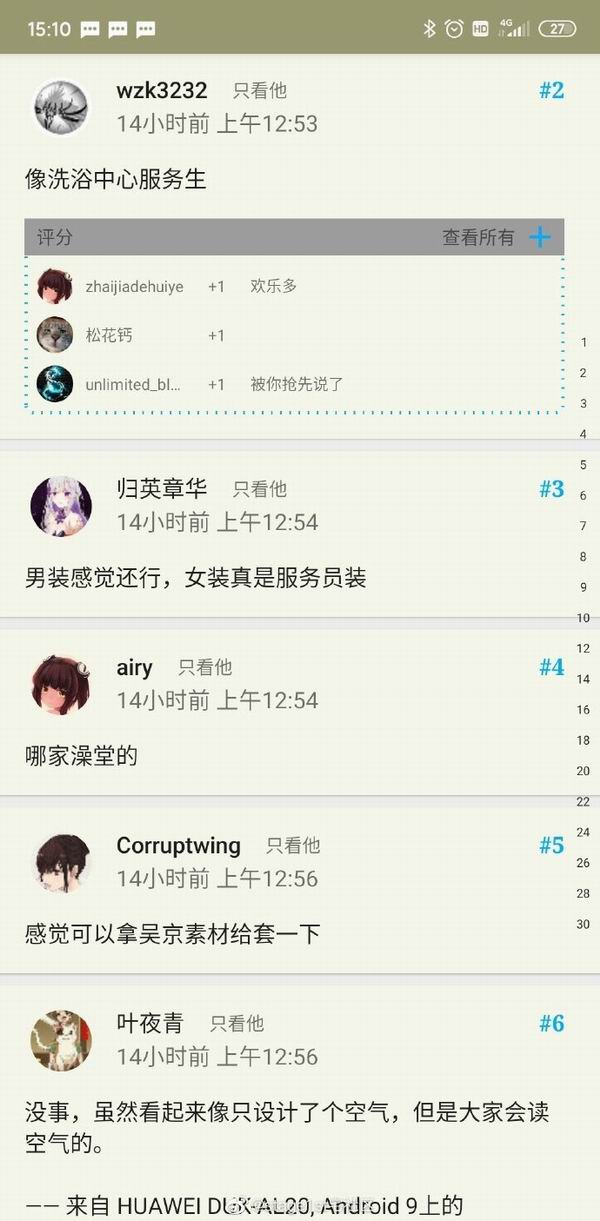Open username Corruptwing
This screenshot has height=1221, width=600.
coord(179,846)
